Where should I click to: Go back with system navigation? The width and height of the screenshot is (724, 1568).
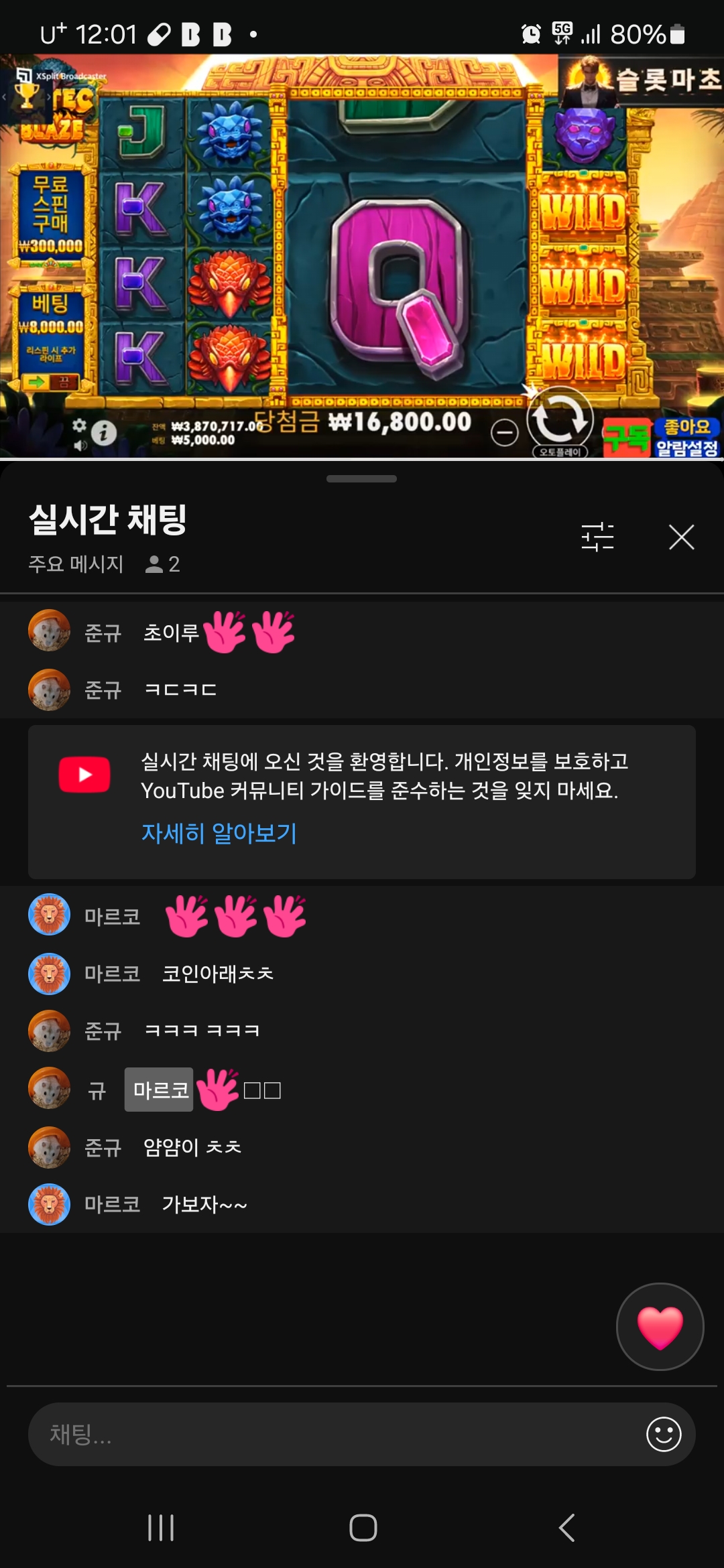pos(567,1528)
